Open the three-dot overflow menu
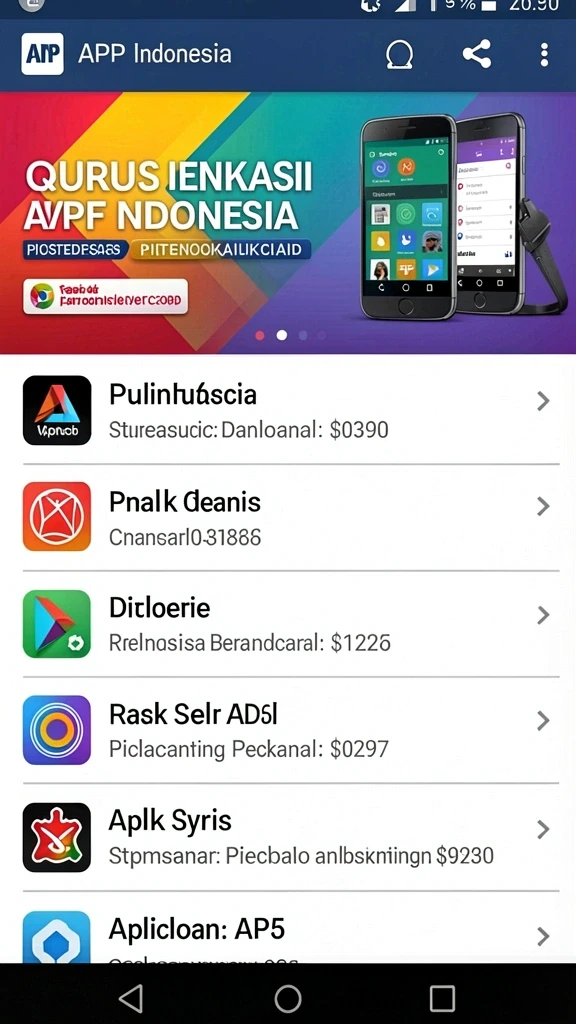Screen dimensions: 576x1024 (x=544, y=54)
